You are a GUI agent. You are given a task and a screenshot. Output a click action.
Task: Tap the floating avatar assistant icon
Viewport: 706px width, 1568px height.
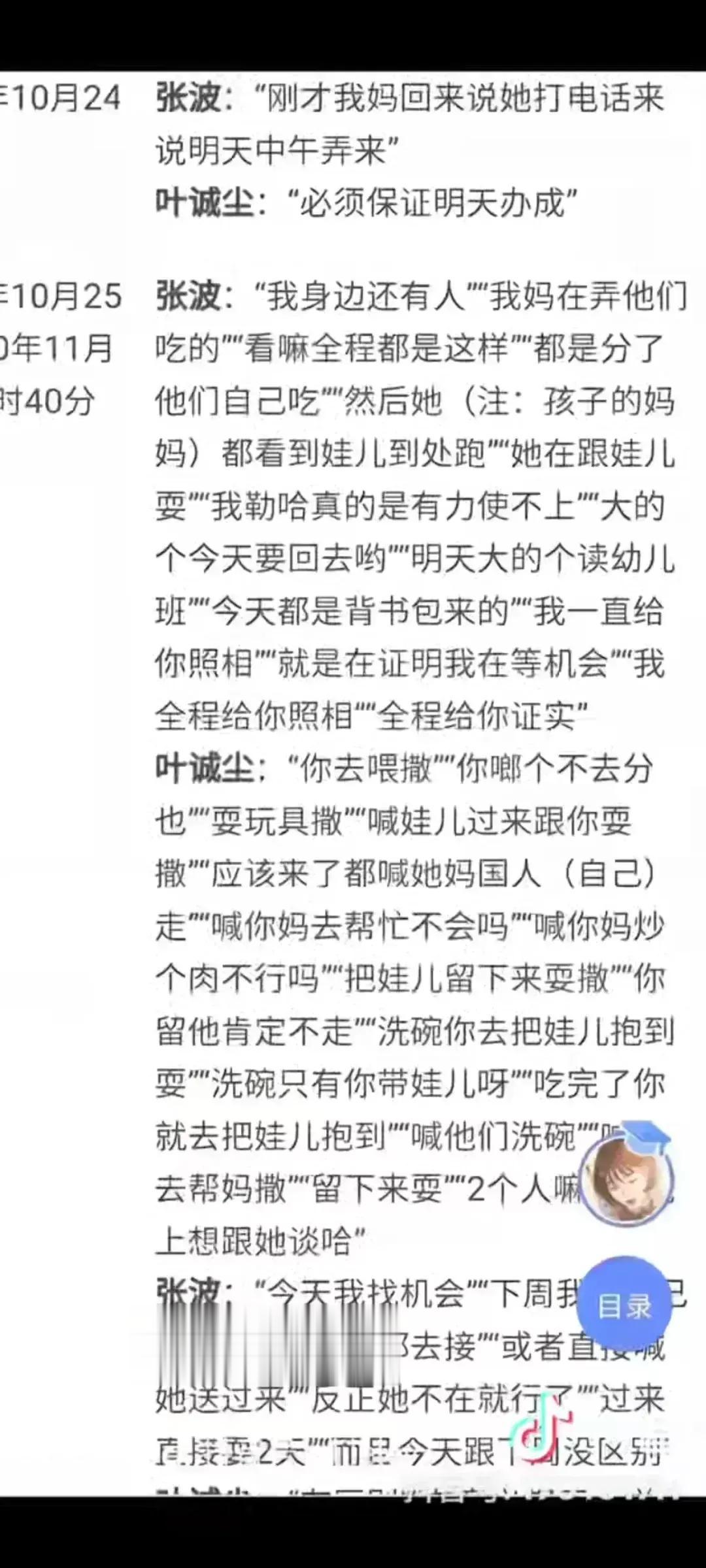click(x=626, y=1179)
